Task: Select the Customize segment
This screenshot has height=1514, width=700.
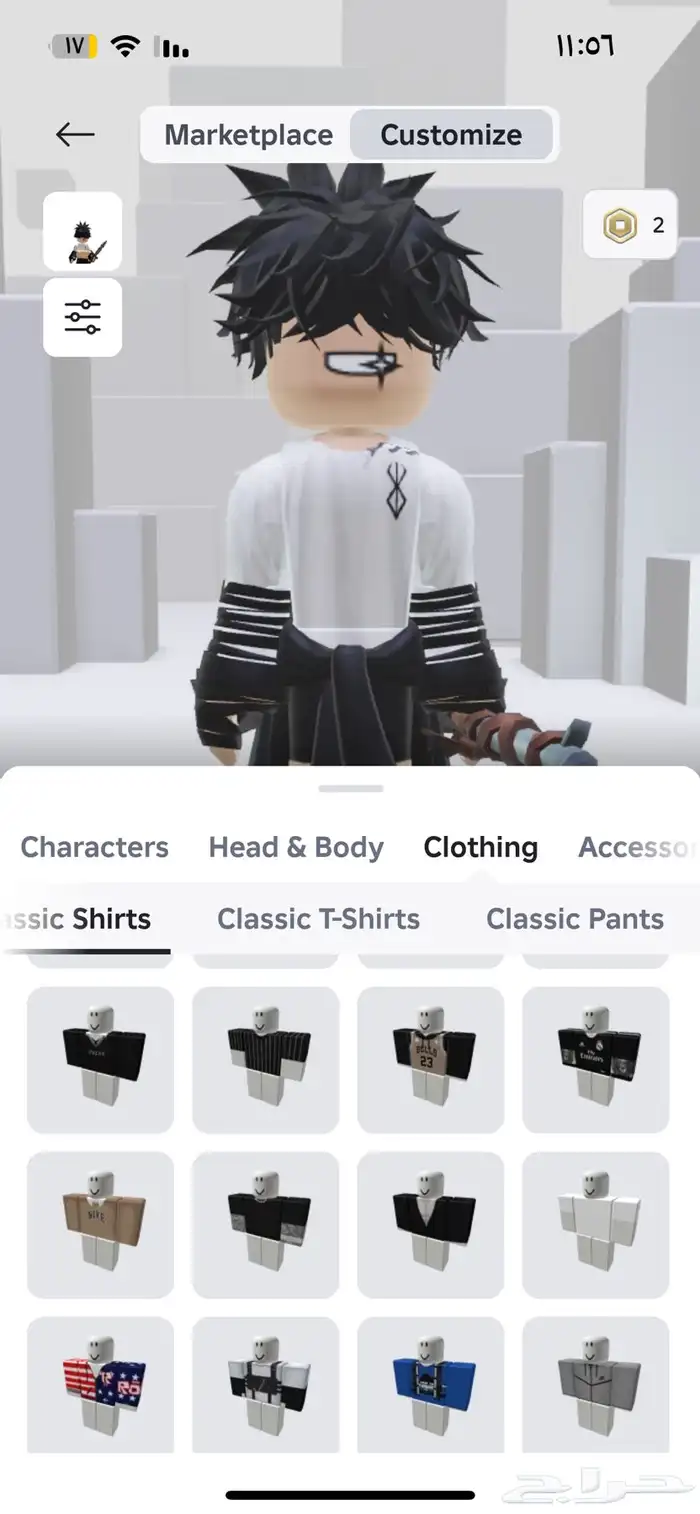Action: pos(451,135)
